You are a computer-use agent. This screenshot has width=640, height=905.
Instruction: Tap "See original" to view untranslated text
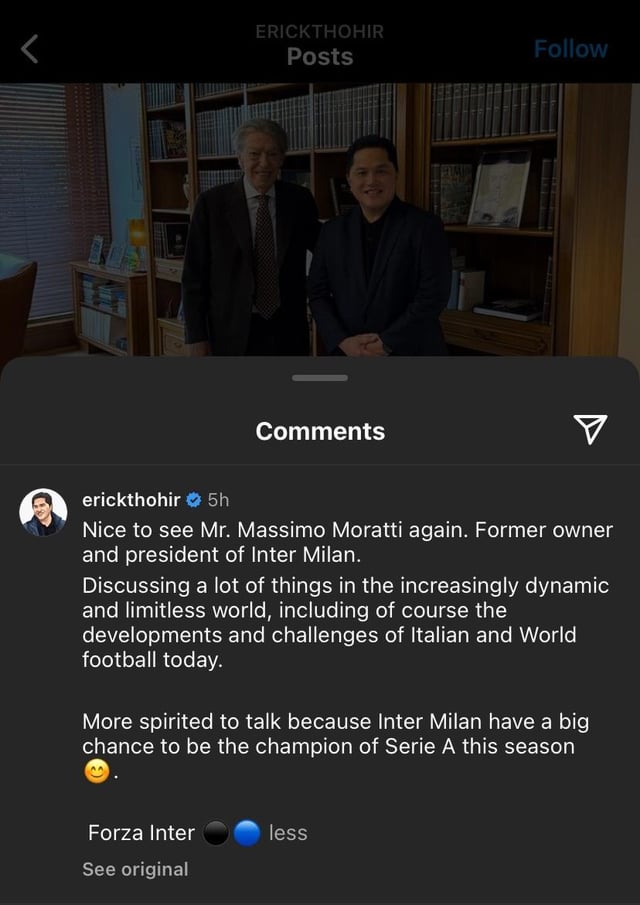[x=135, y=869]
